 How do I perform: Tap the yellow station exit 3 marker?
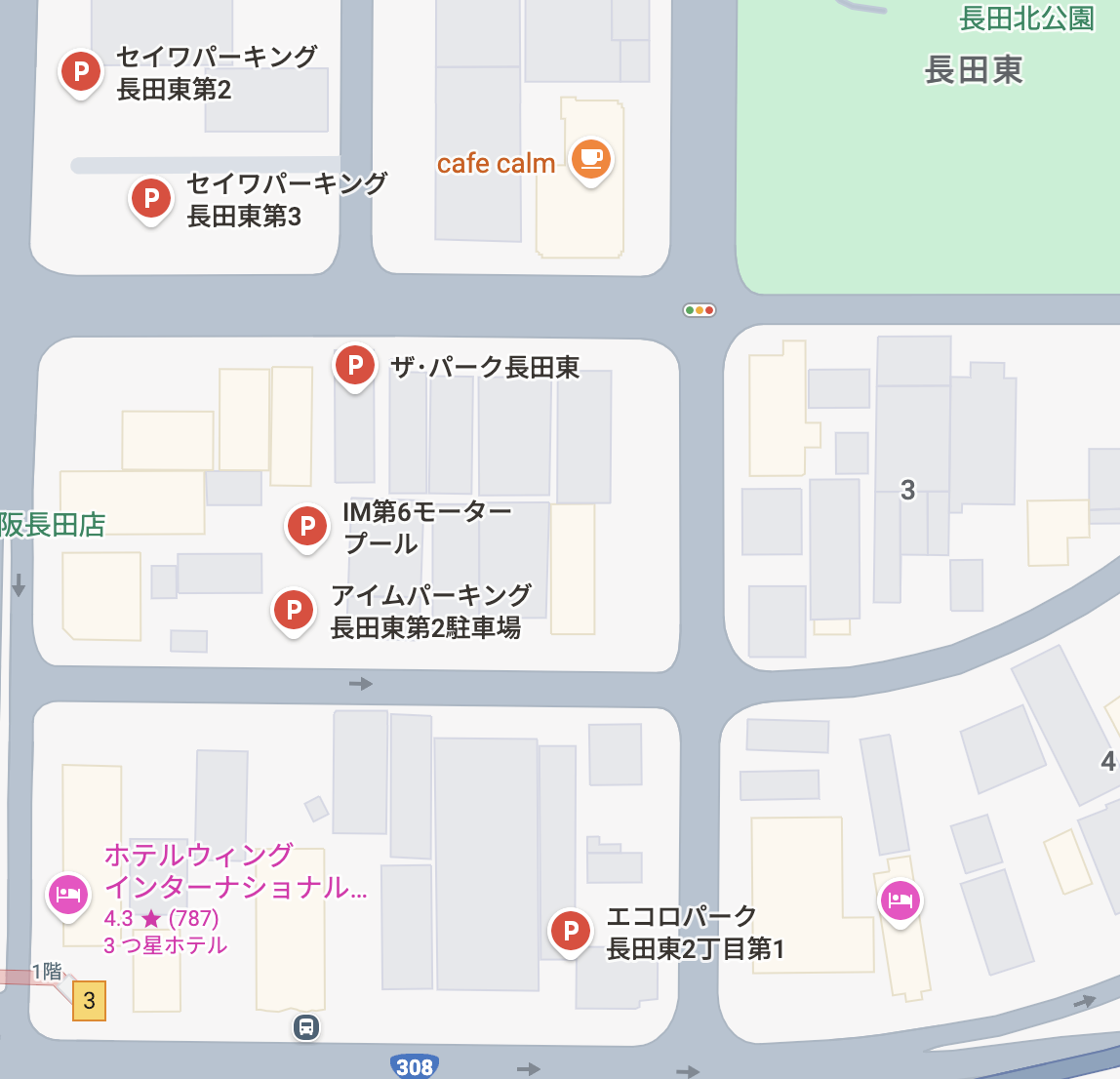pyautogui.click(x=89, y=1001)
